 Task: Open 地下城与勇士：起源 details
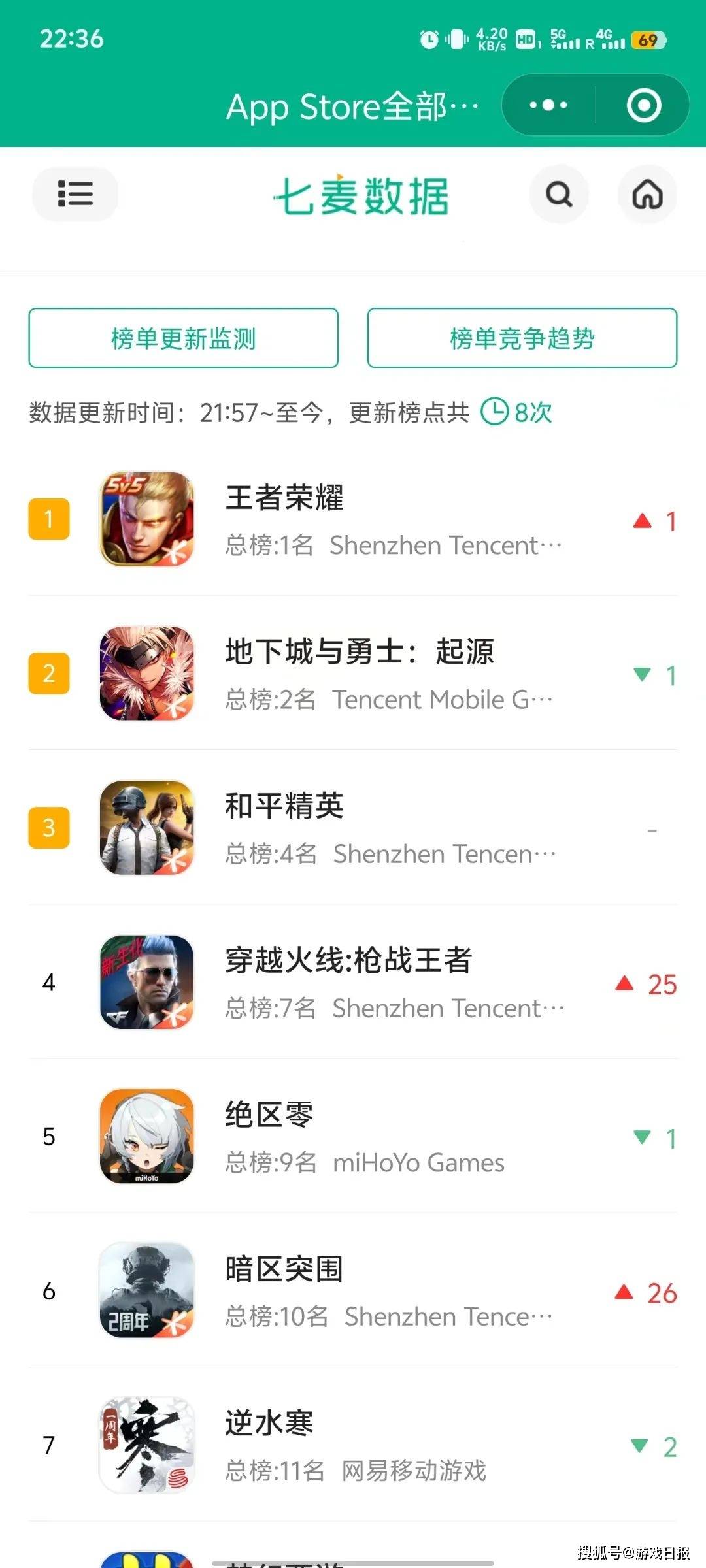pos(353,674)
